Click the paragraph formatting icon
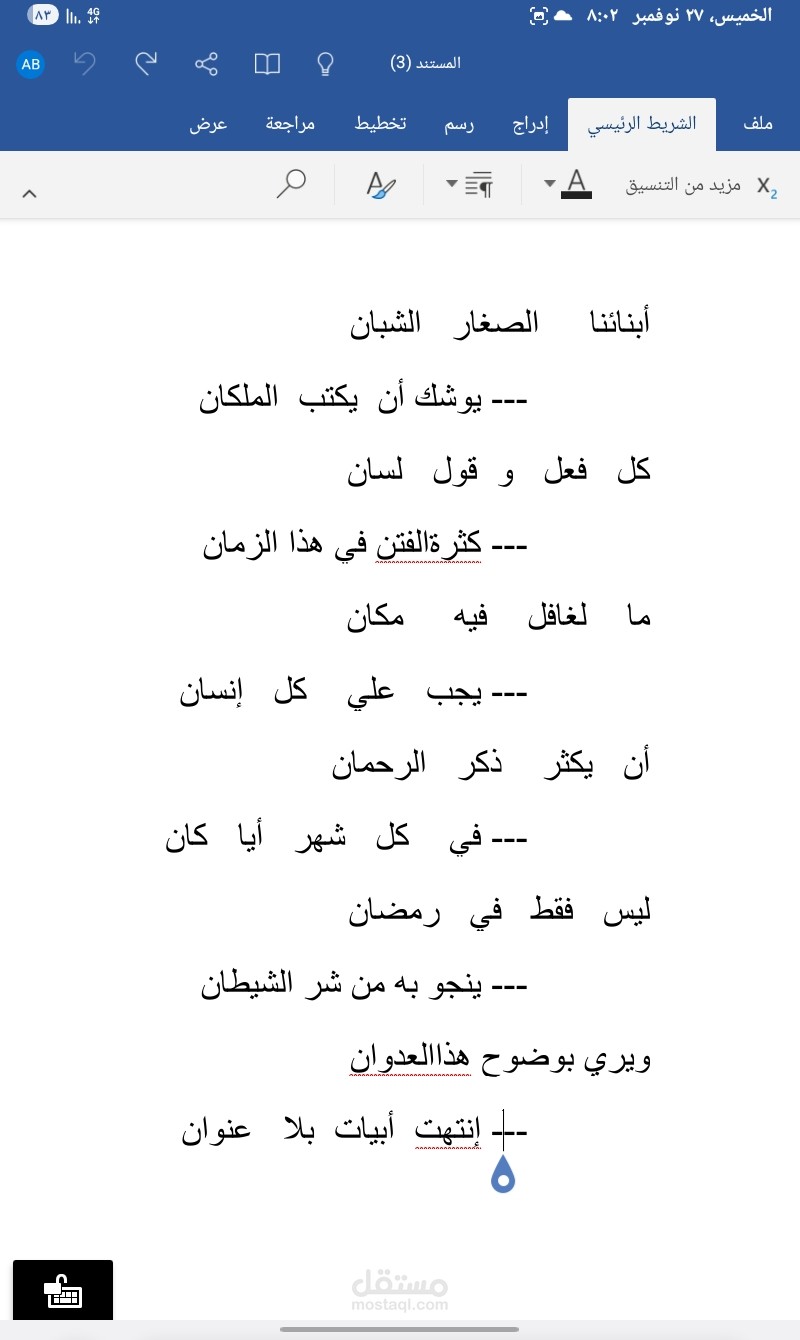This screenshot has height=1340, width=800. (478, 184)
